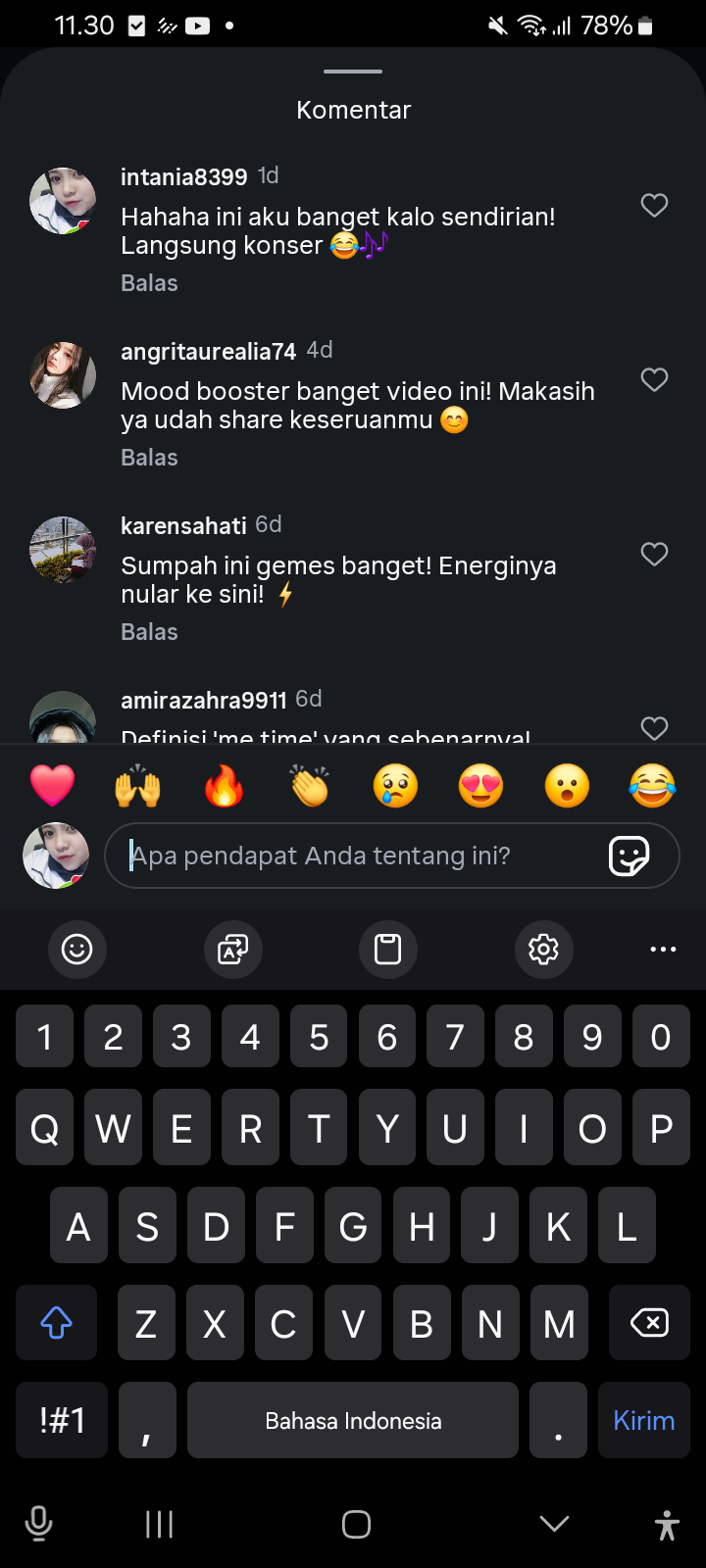Hide the keyboard with the down arrow
Image resolution: width=706 pixels, height=1568 pixels.
click(554, 1523)
